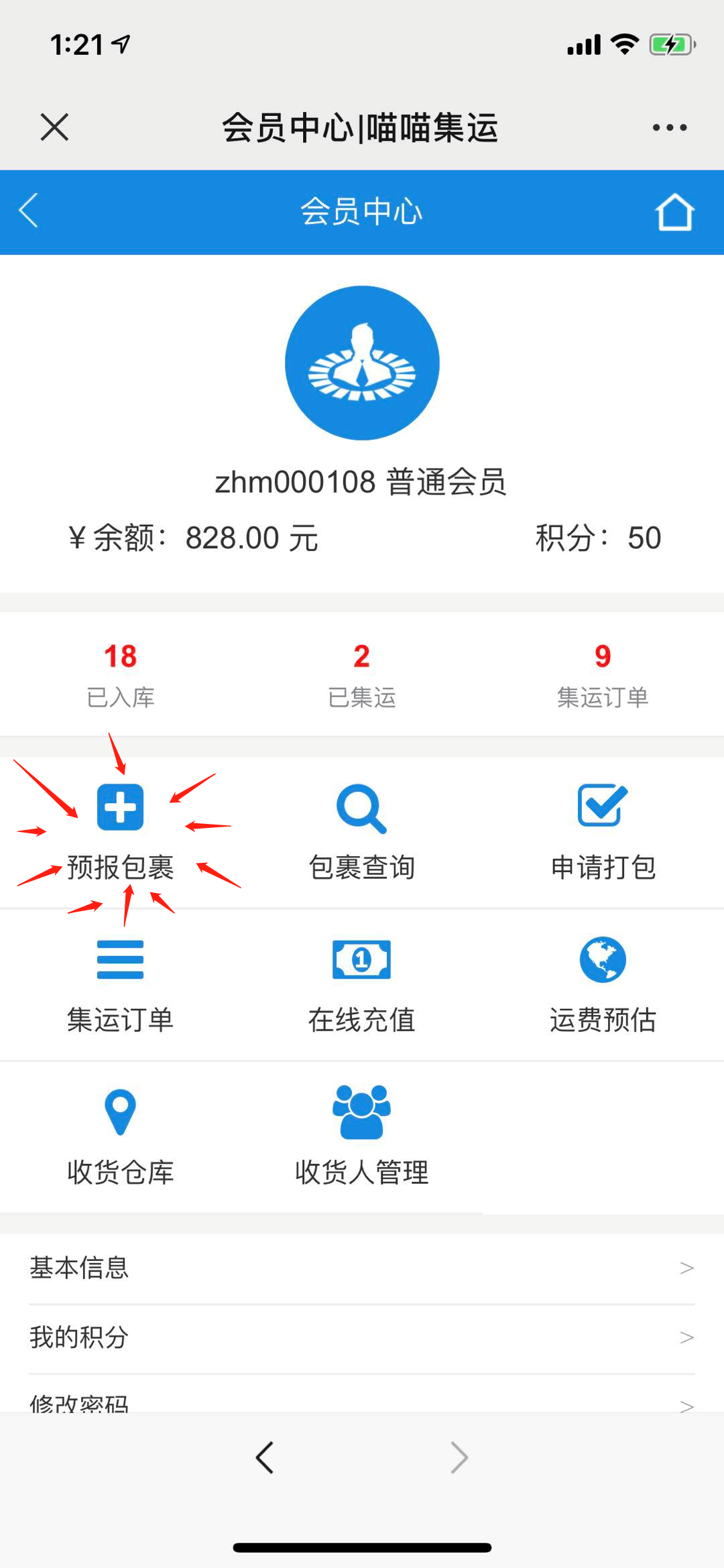Open 运费预估 shipping estimate
The width and height of the screenshot is (724, 1568).
(603, 985)
